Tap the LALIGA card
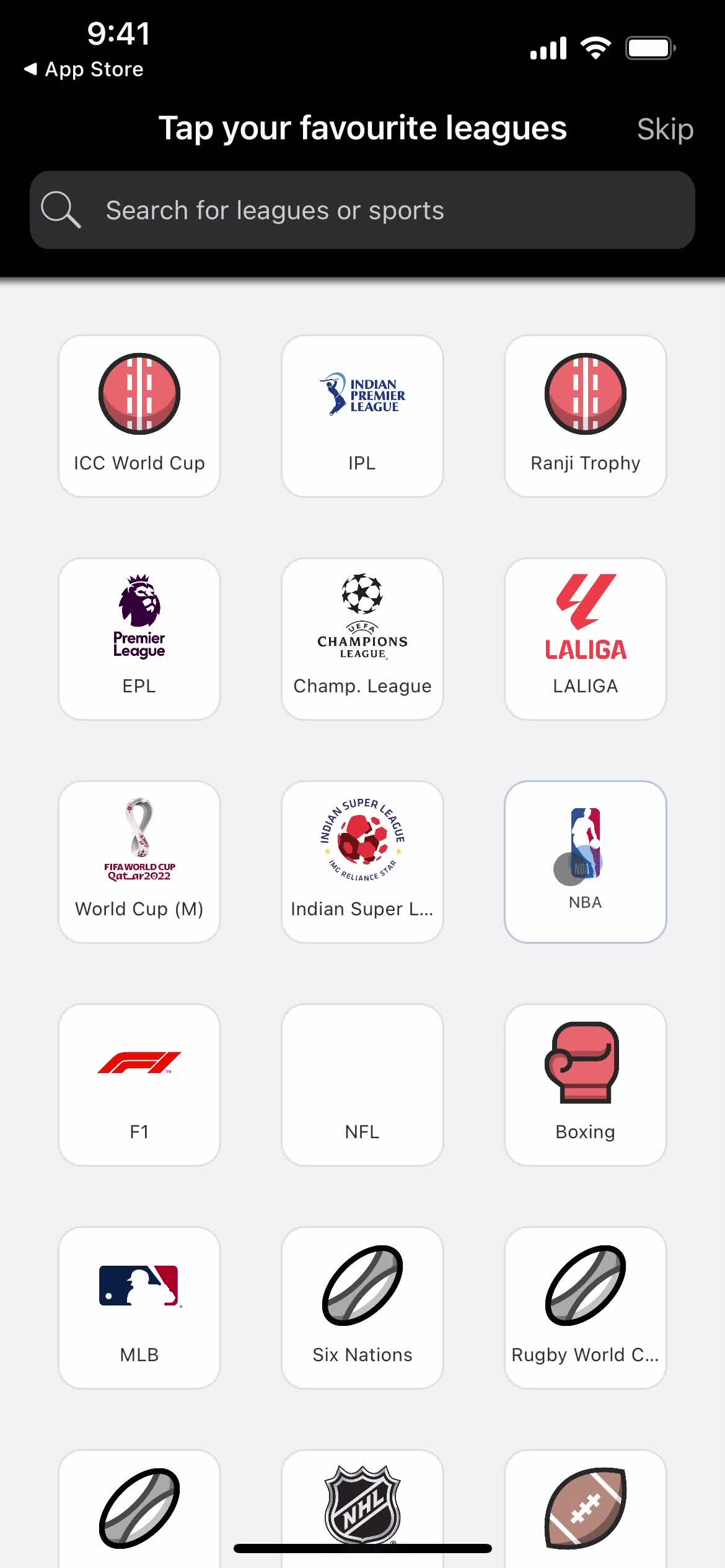 coord(586,639)
